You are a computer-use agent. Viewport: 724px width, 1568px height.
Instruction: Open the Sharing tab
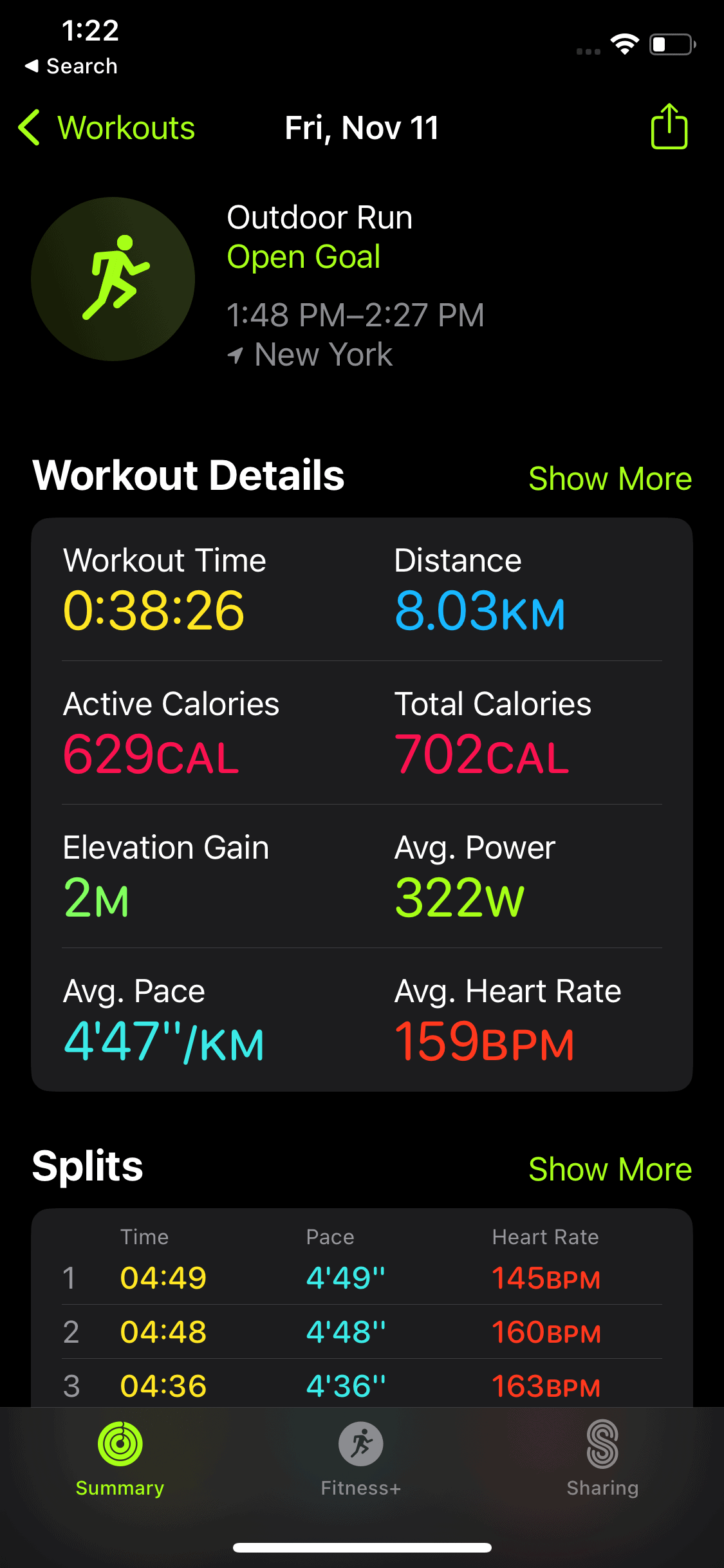603,1461
